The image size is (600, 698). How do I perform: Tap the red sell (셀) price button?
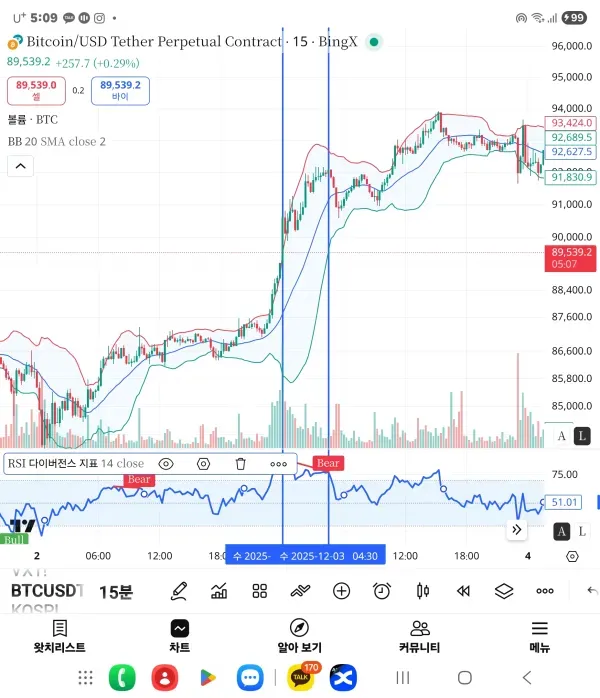tap(36, 91)
